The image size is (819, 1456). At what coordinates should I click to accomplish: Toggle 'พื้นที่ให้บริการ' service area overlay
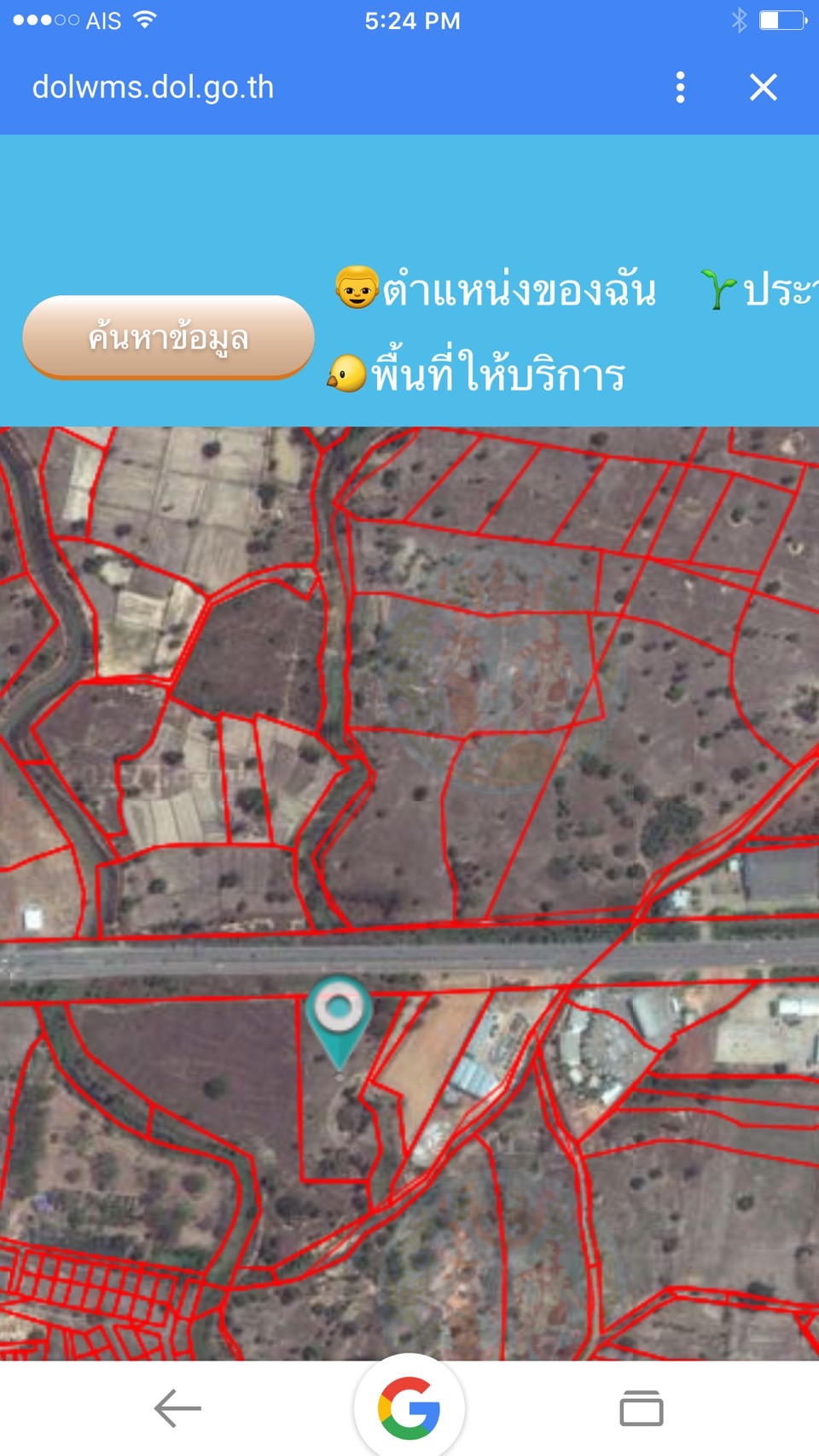499,373
